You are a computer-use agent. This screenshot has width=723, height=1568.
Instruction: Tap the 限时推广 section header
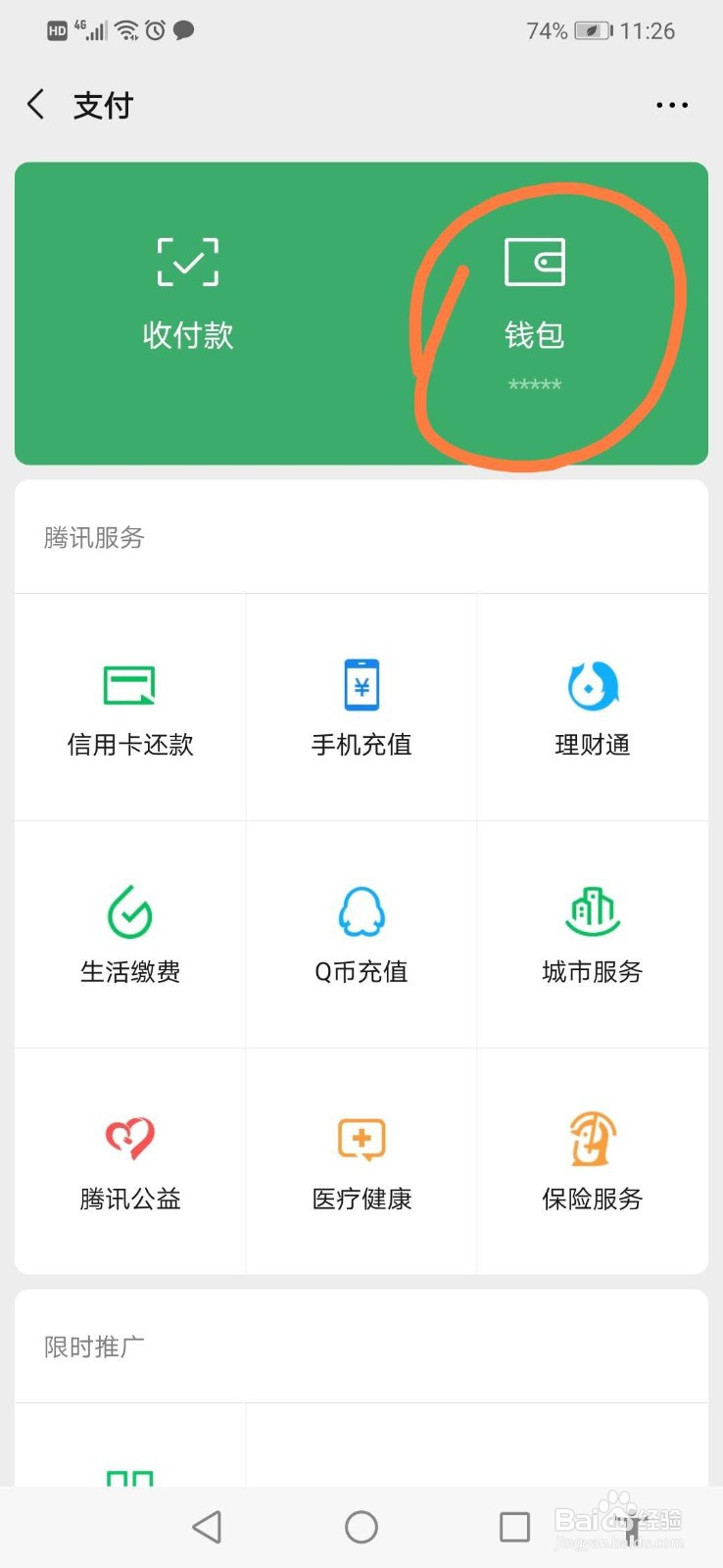pyautogui.click(x=91, y=1346)
